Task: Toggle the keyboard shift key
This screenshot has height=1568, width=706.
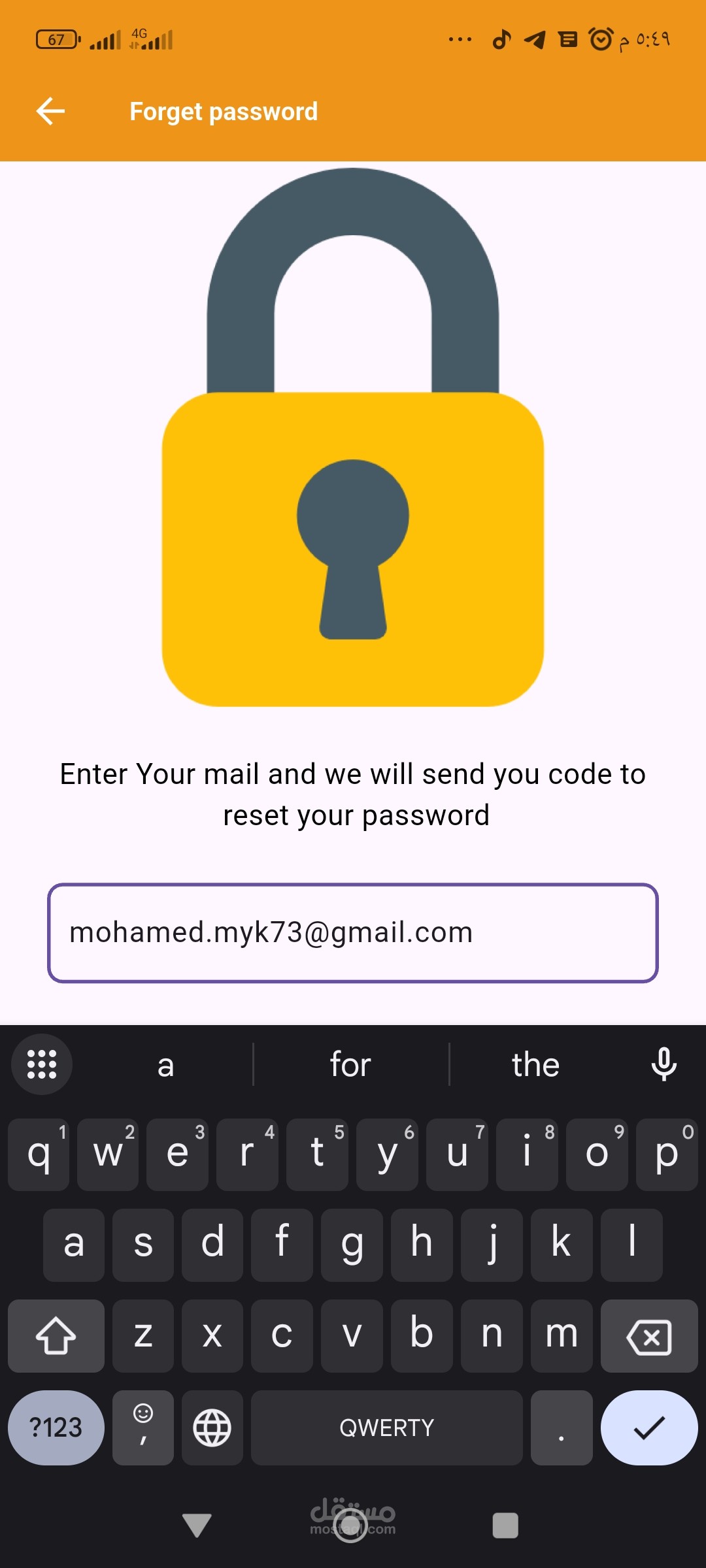Action: 56,1336
